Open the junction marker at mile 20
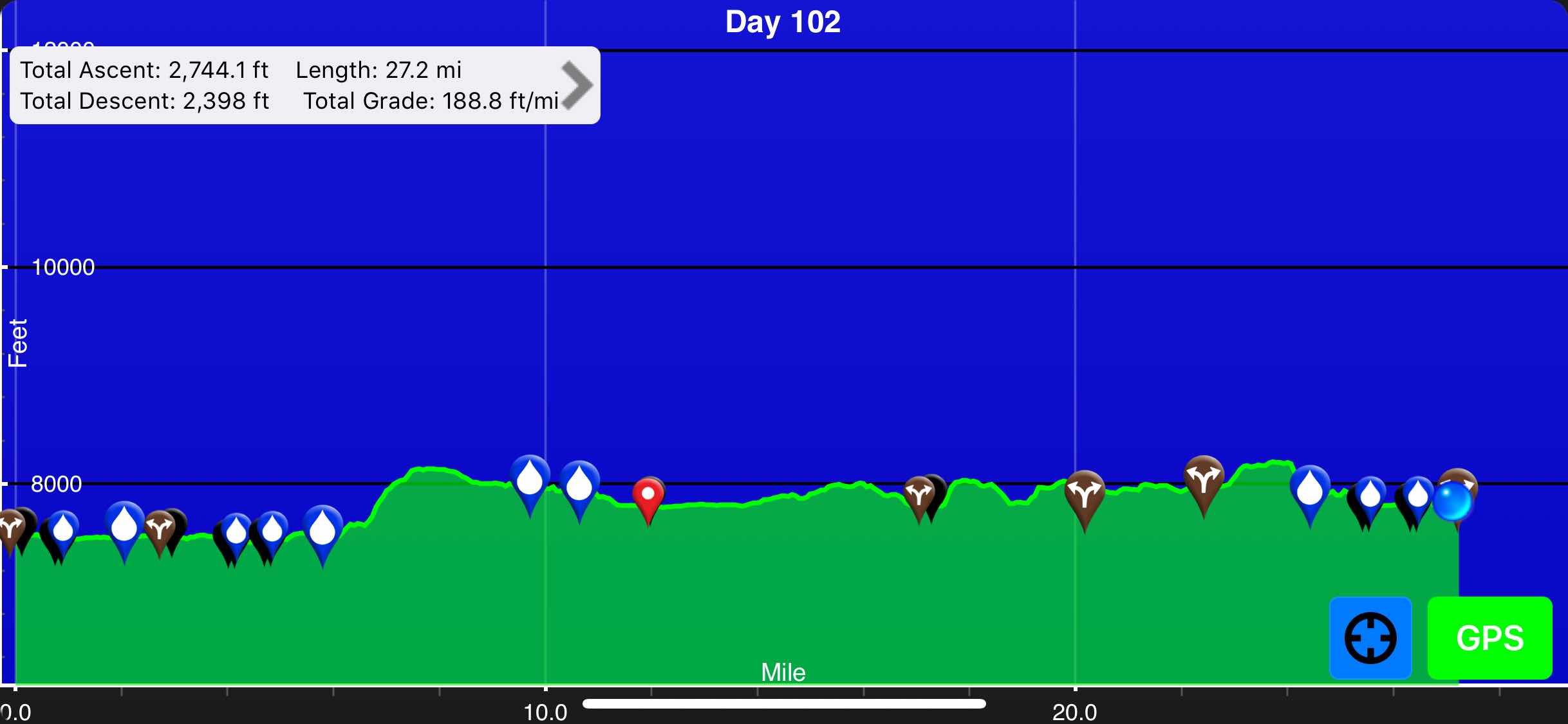The width and height of the screenshot is (1568, 724). [x=1085, y=494]
